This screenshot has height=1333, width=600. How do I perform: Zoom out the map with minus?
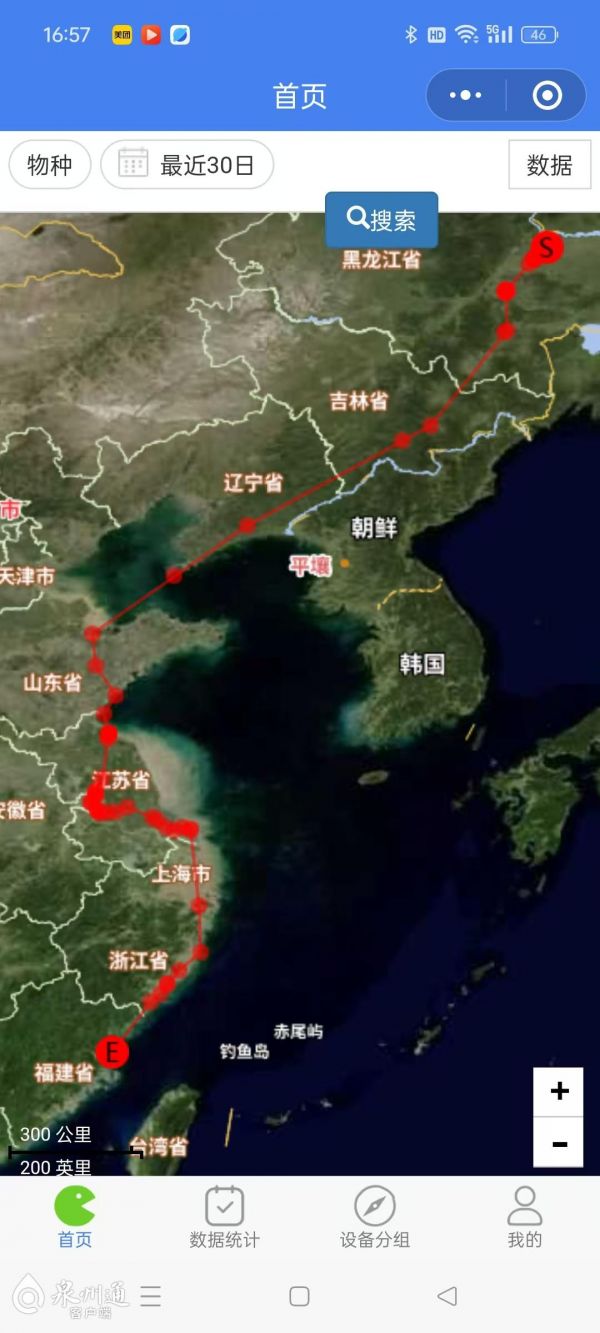pos(558,1143)
